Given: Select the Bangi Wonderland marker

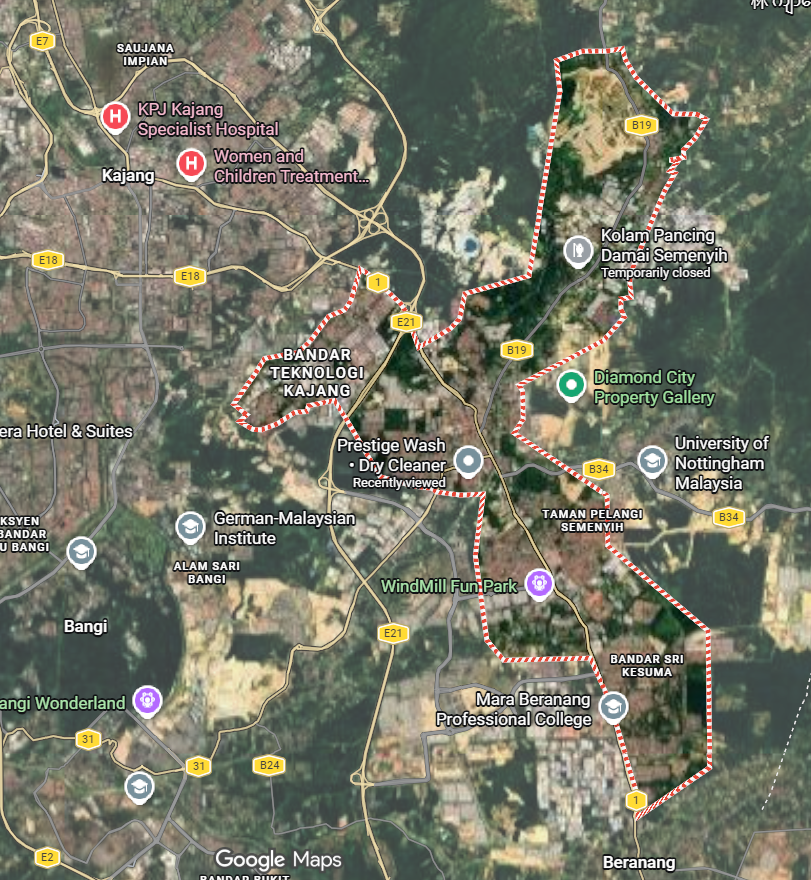Looking at the screenshot, I should click(148, 699).
